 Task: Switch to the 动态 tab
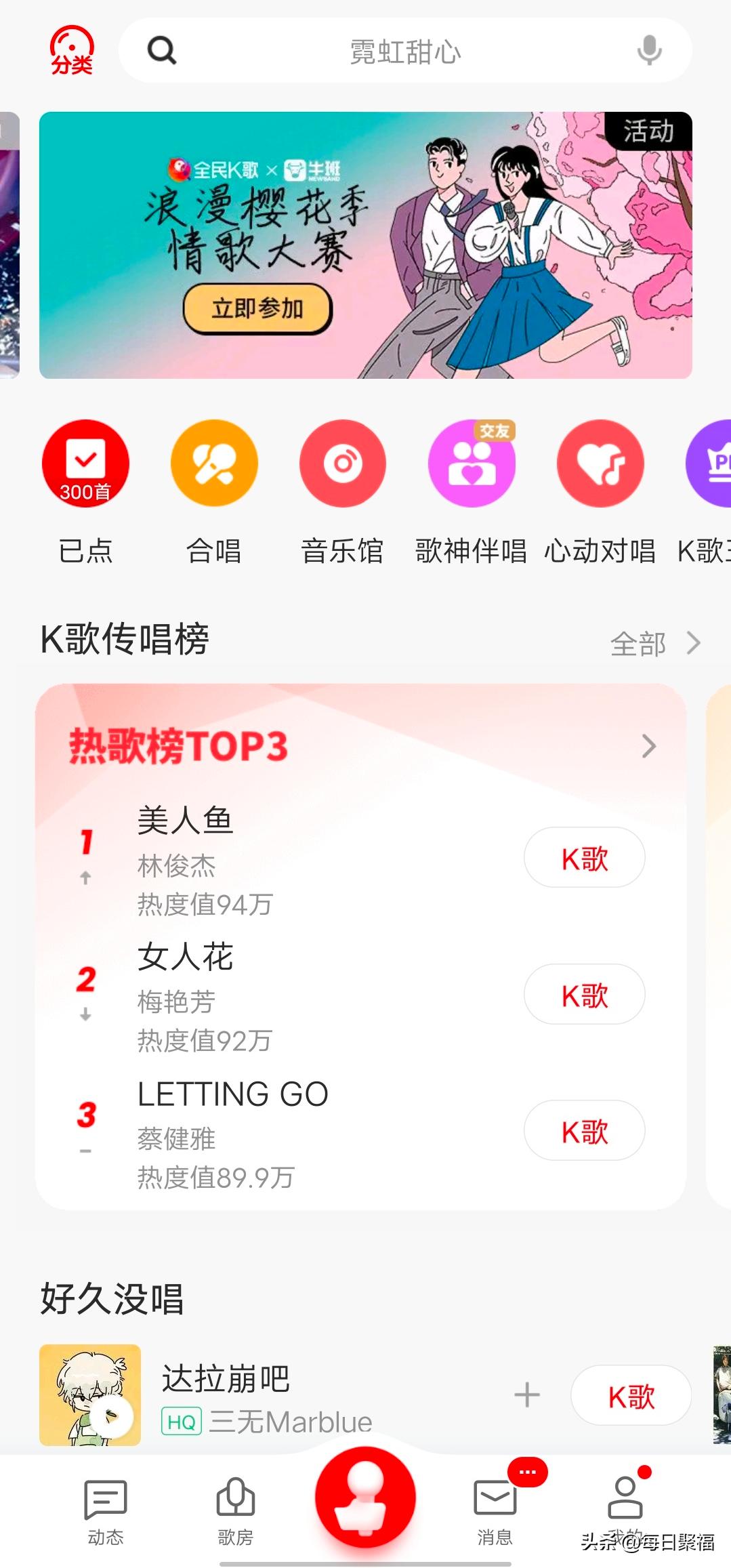click(105, 1500)
